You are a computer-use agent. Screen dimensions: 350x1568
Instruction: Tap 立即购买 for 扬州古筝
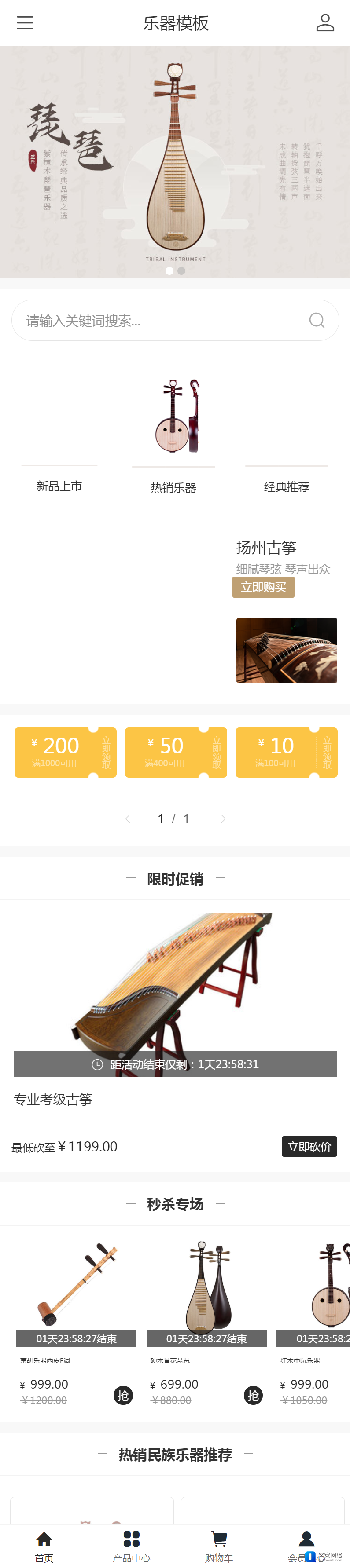(x=263, y=587)
